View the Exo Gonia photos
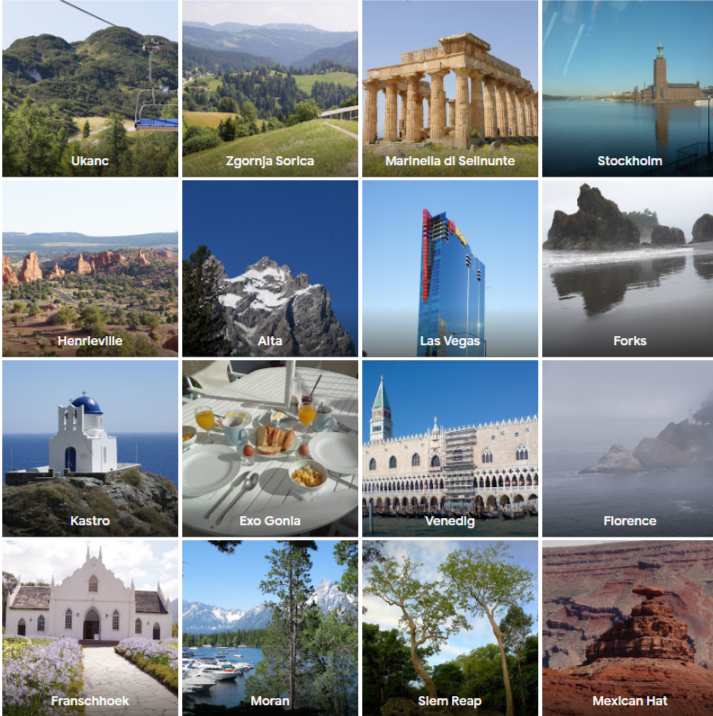Image resolution: width=713 pixels, height=716 pixels. point(270,448)
